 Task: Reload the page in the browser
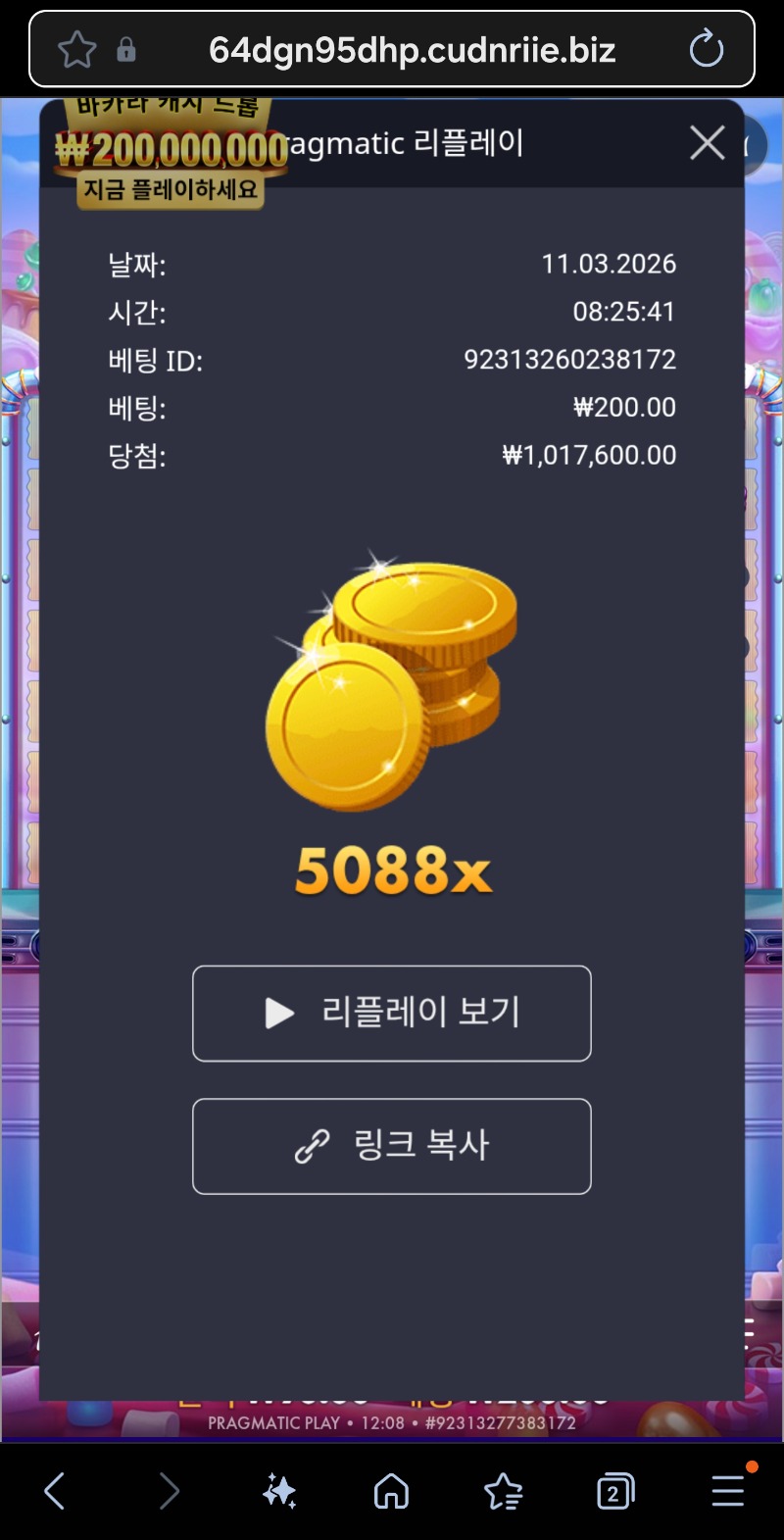(706, 49)
